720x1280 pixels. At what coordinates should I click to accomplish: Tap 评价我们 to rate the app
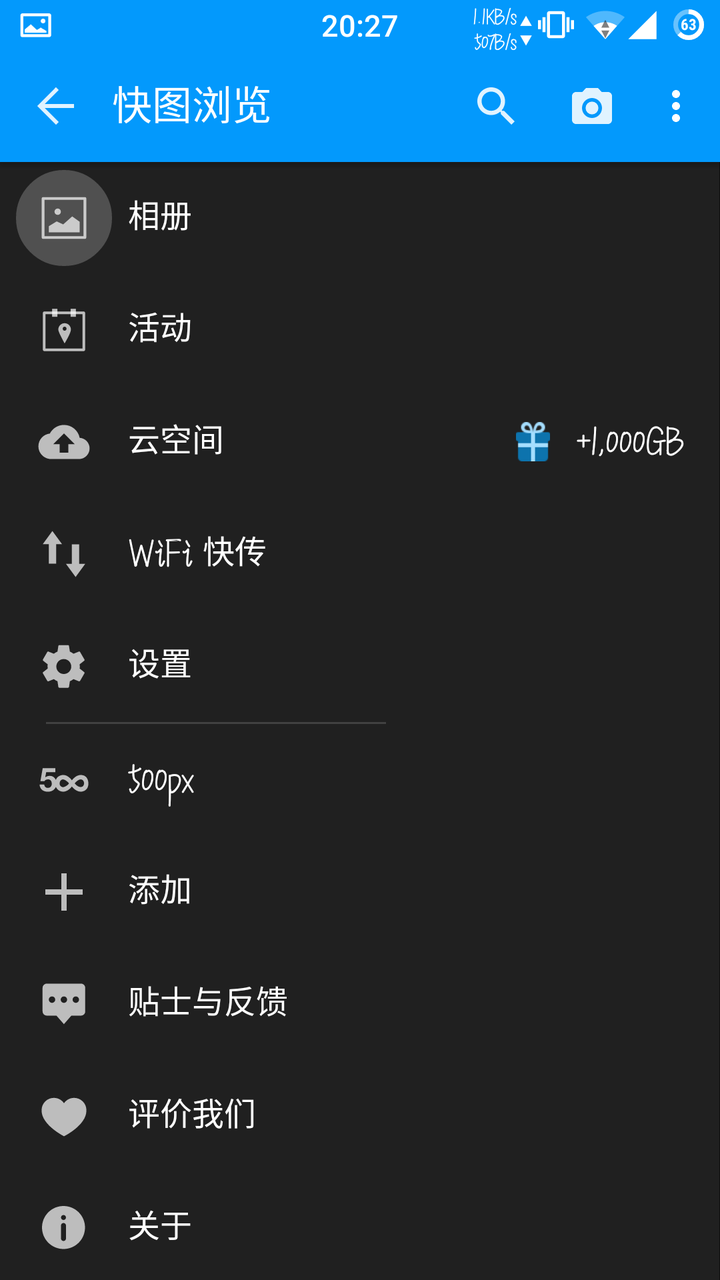click(191, 1115)
